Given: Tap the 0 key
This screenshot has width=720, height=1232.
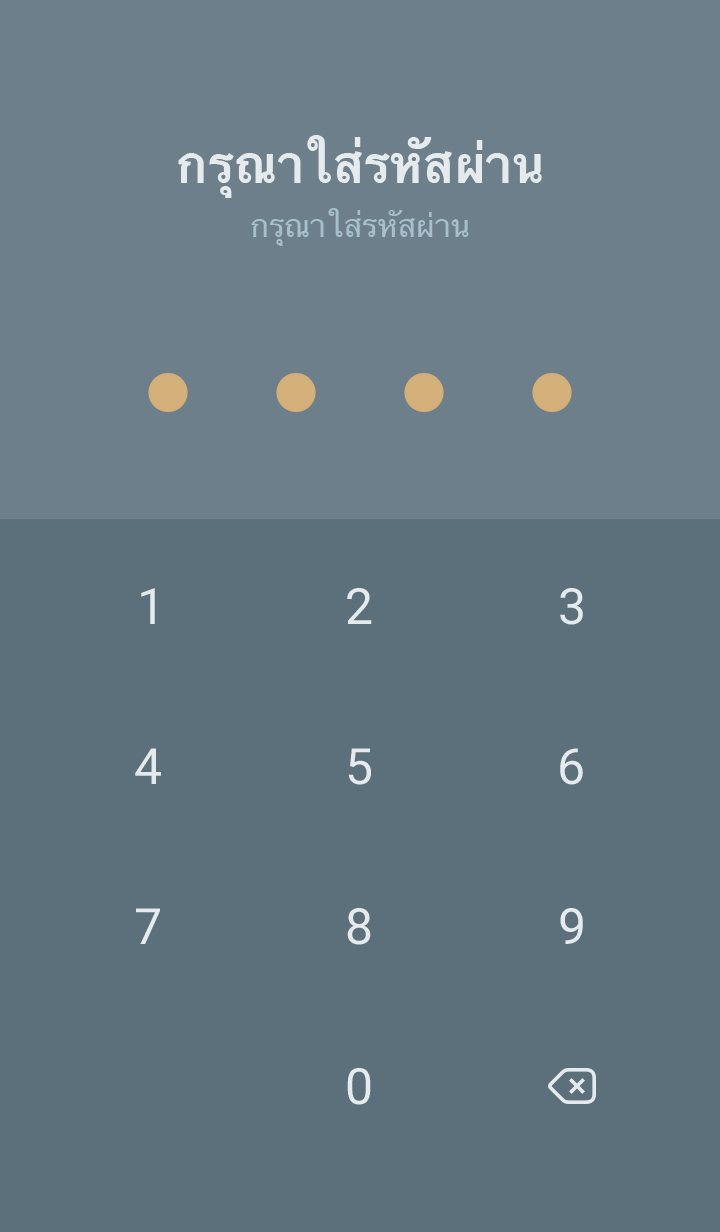Looking at the screenshot, I should tap(359, 1087).
